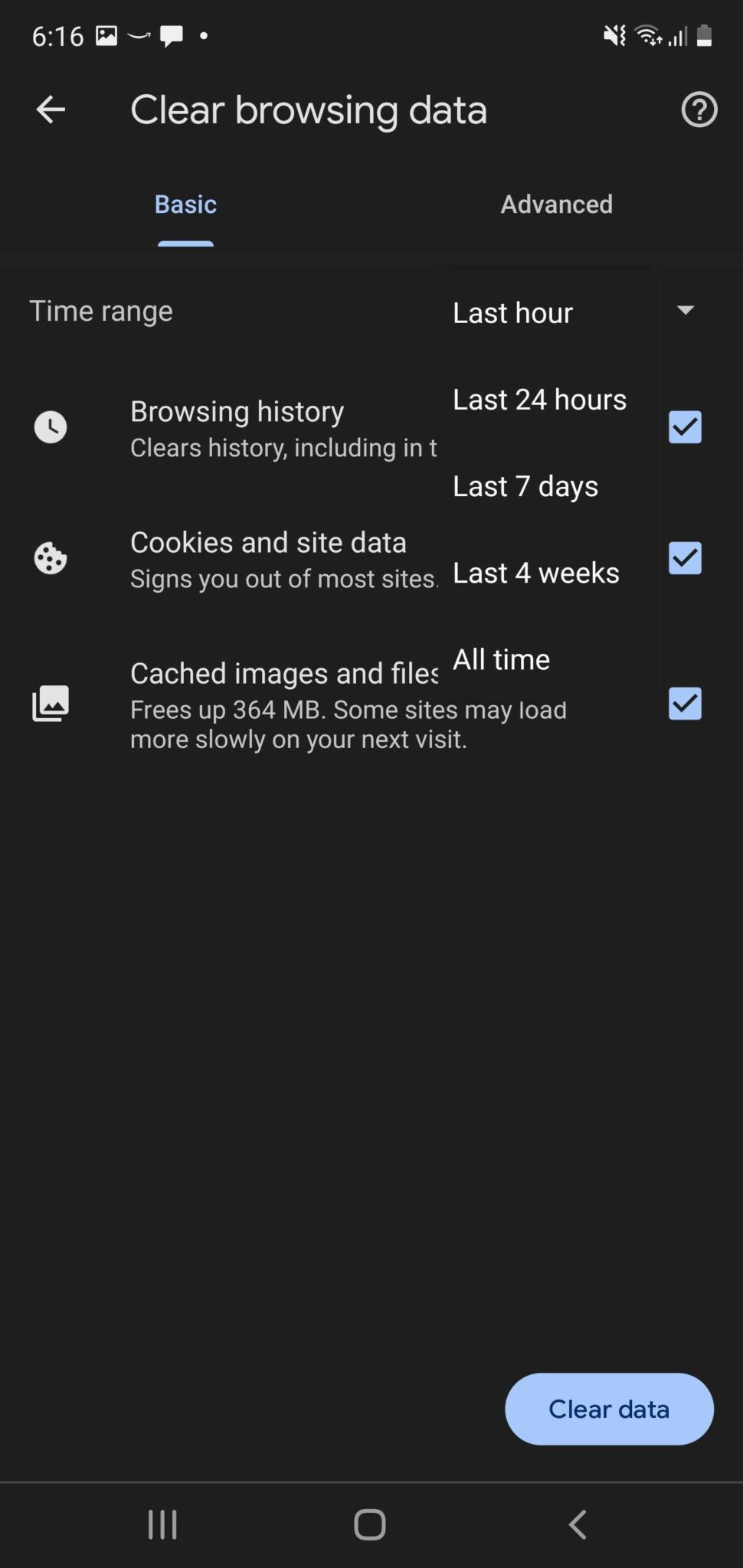The width and height of the screenshot is (743, 1568).
Task: Select the Basic tab
Action: pos(185,204)
